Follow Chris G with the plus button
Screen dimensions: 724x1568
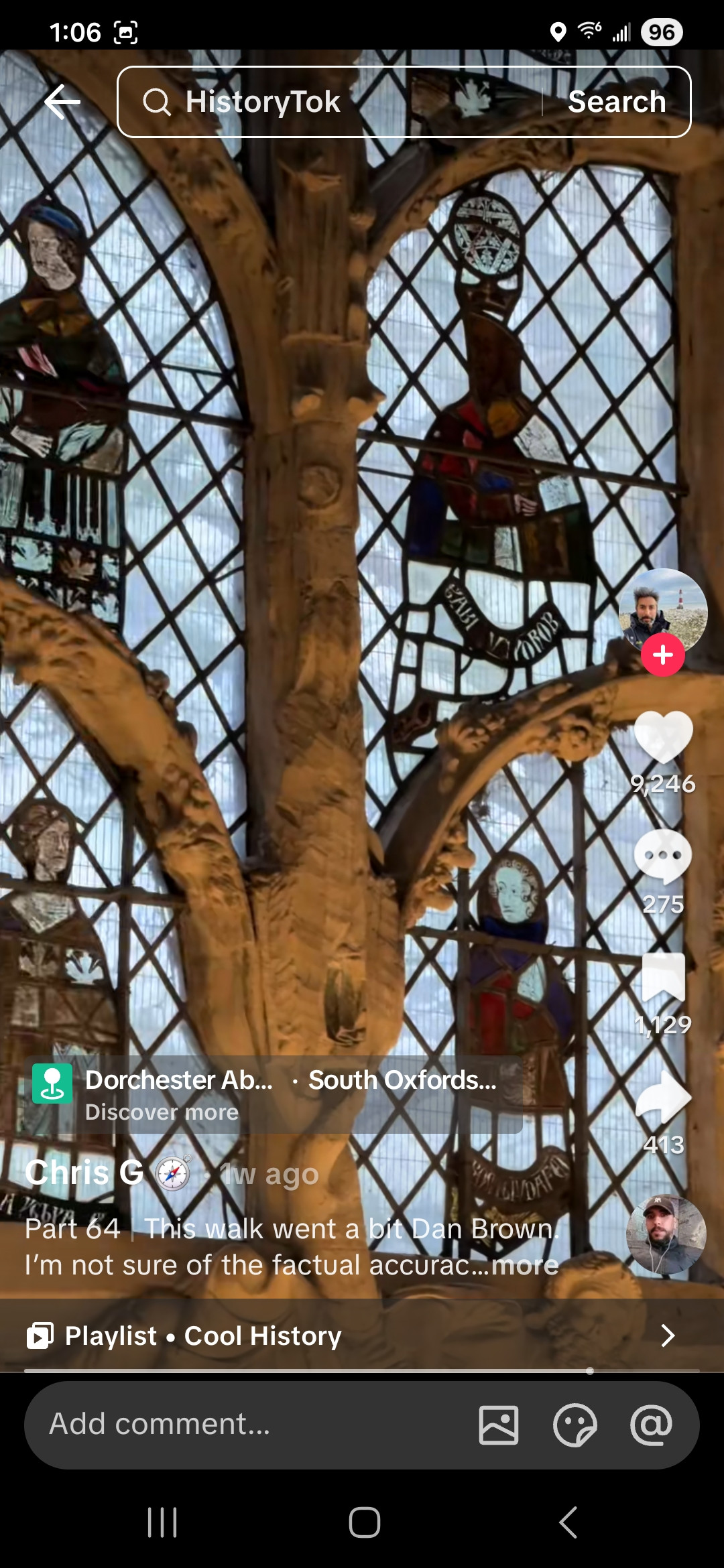pyautogui.click(x=663, y=655)
